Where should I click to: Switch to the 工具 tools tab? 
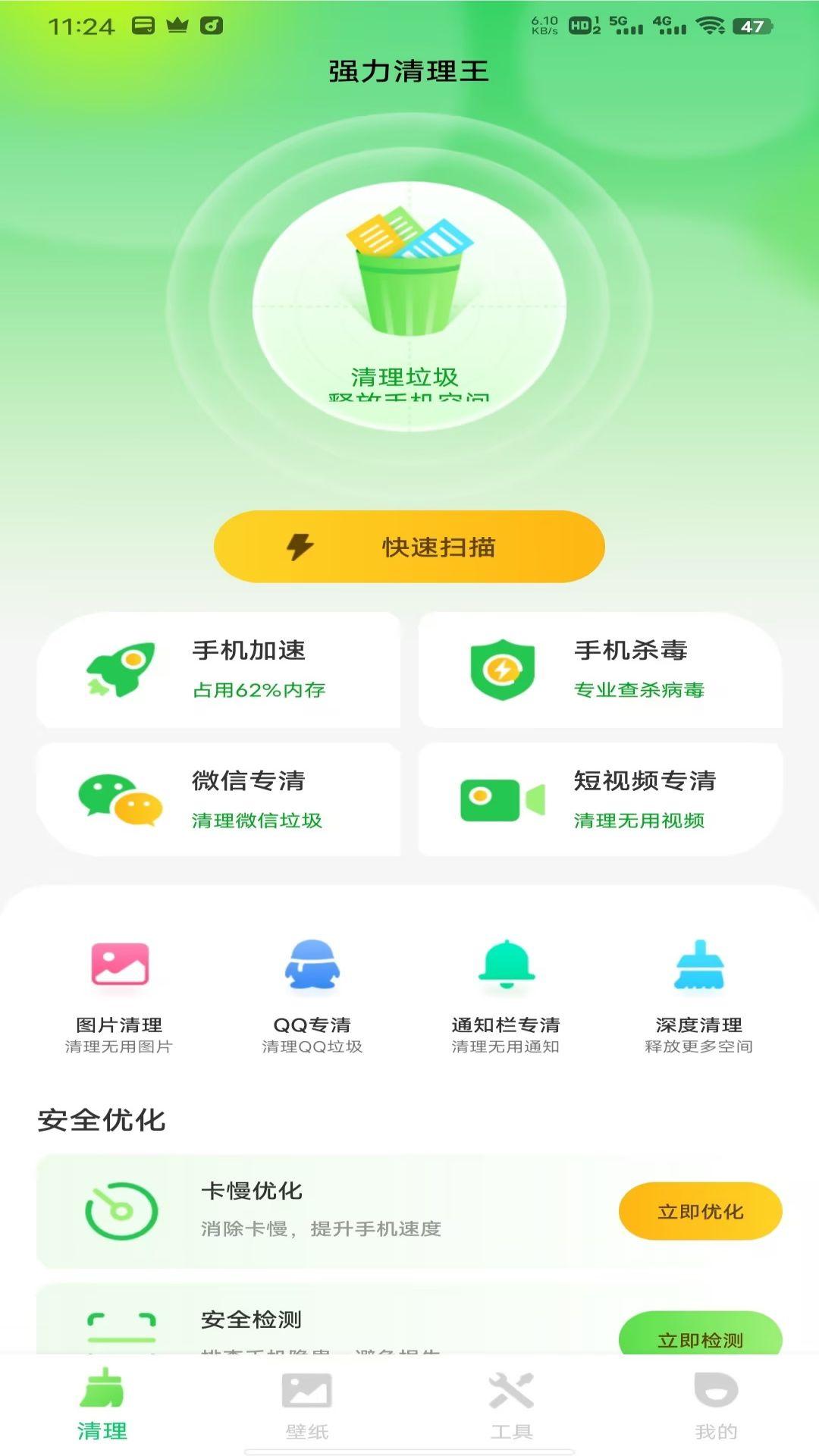(512, 1405)
